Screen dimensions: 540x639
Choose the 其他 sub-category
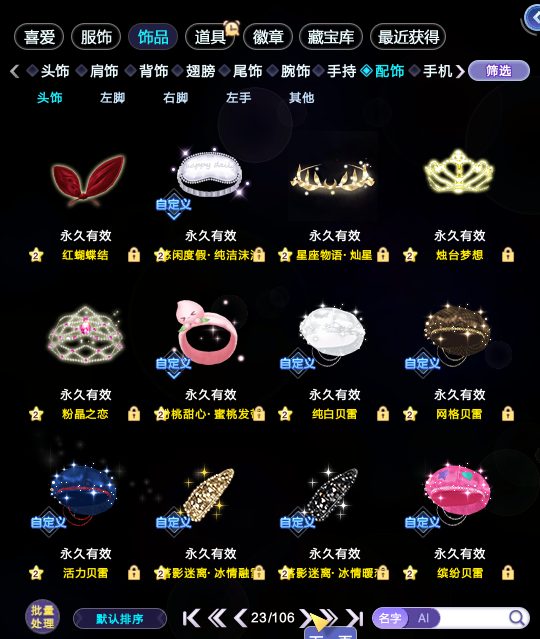click(301, 98)
